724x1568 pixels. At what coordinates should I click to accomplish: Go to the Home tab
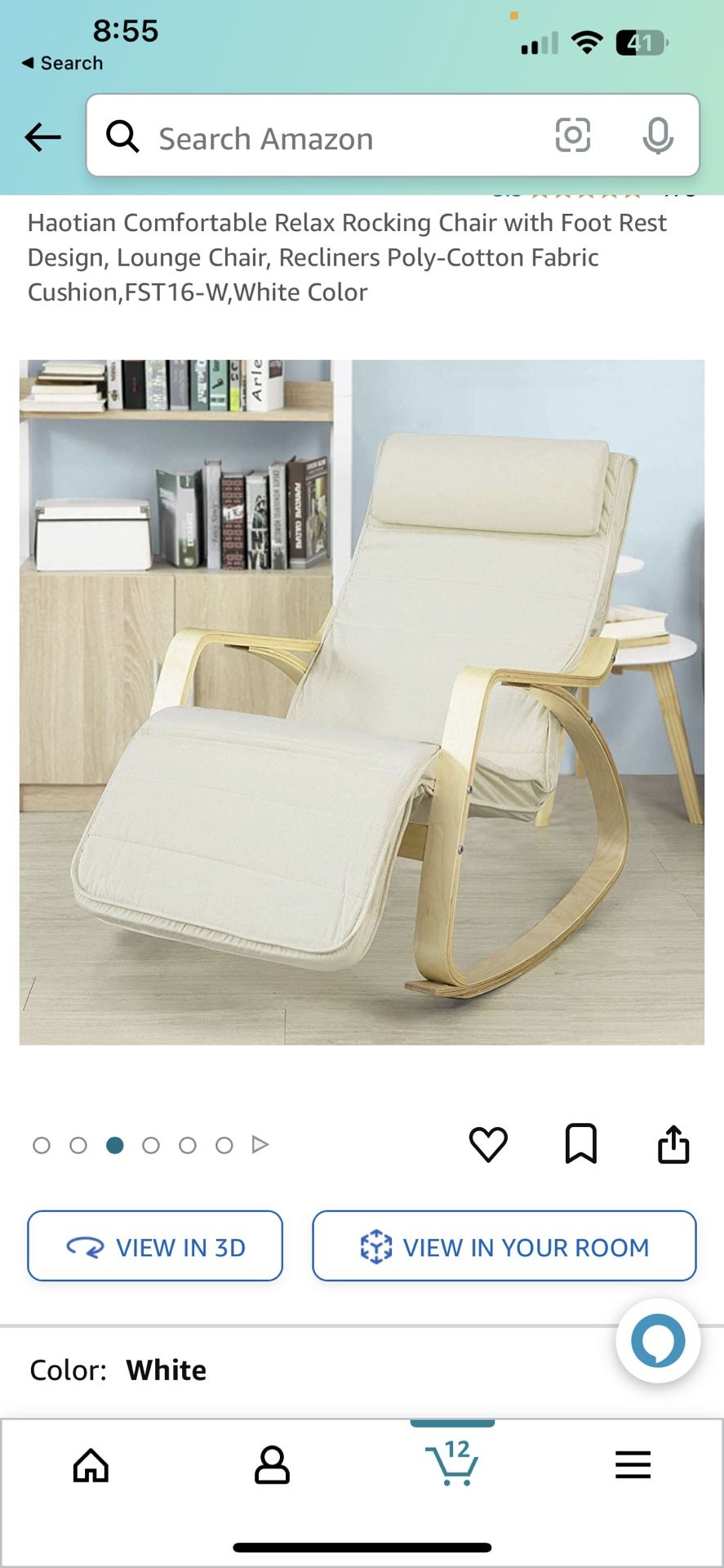91,1465
